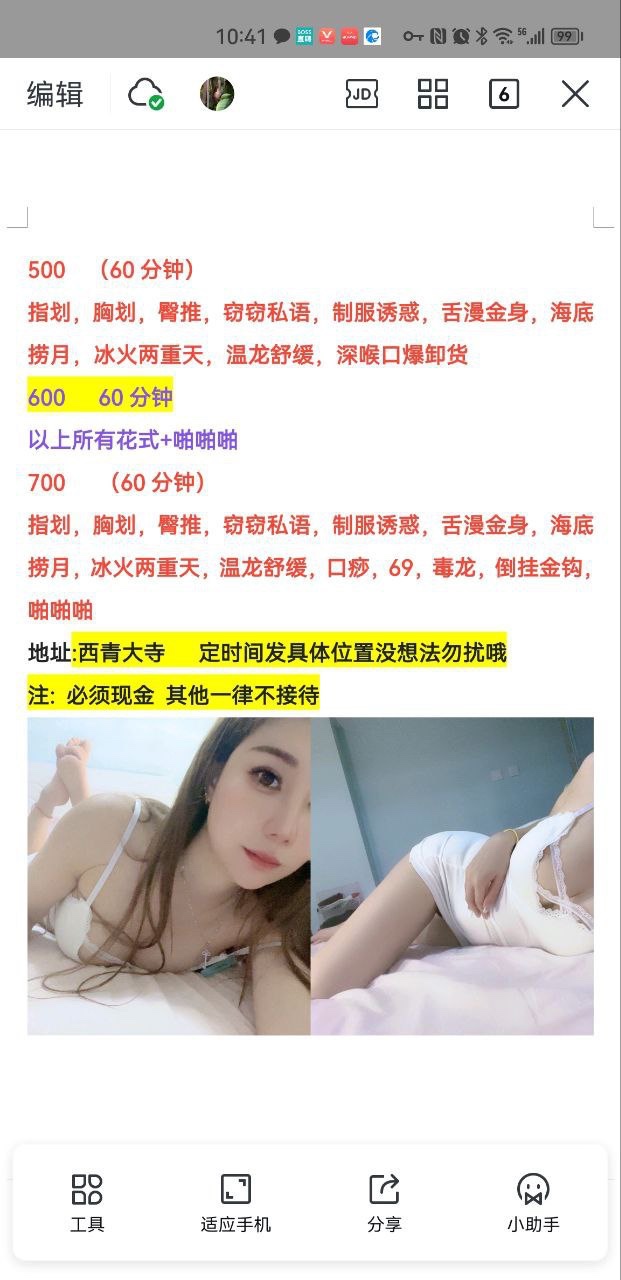
Task: Share the document via 分享
Action: (384, 1202)
